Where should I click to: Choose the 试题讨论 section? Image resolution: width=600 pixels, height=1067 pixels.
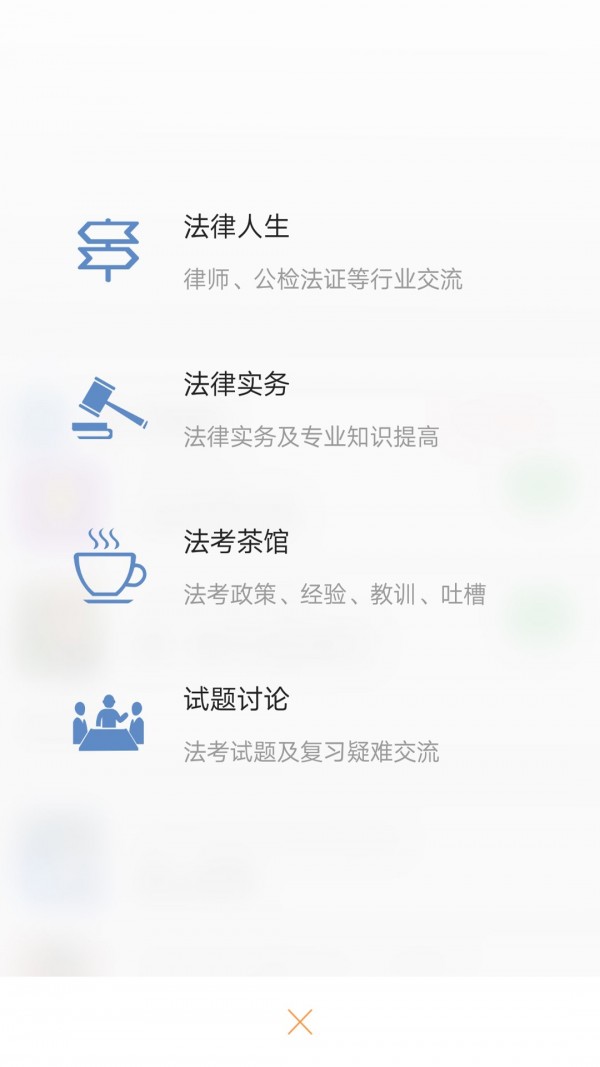pyautogui.click(x=236, y=700)
